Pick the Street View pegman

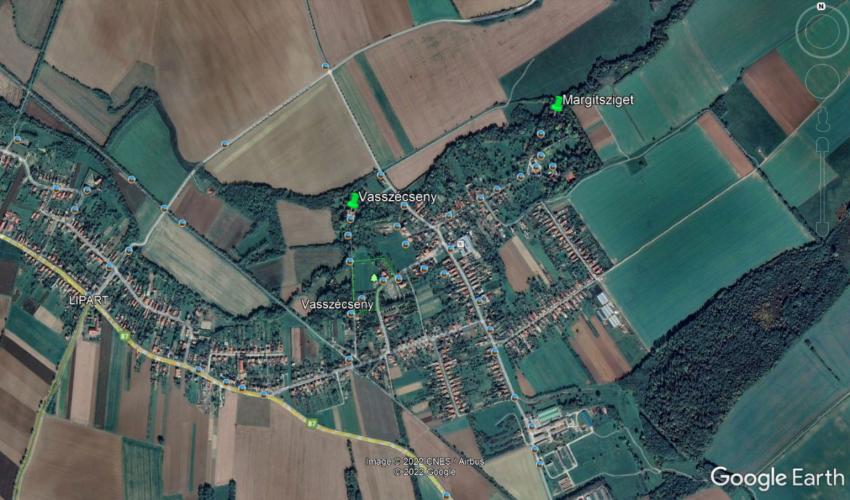822,119
